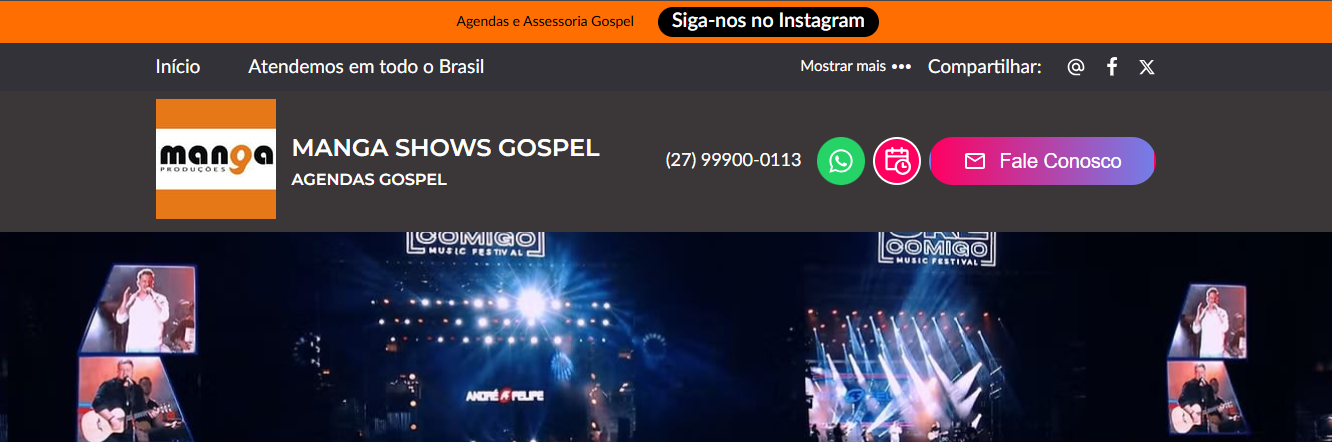
Task: Call the phone number (27) 99900-0113
Action: 733,160
